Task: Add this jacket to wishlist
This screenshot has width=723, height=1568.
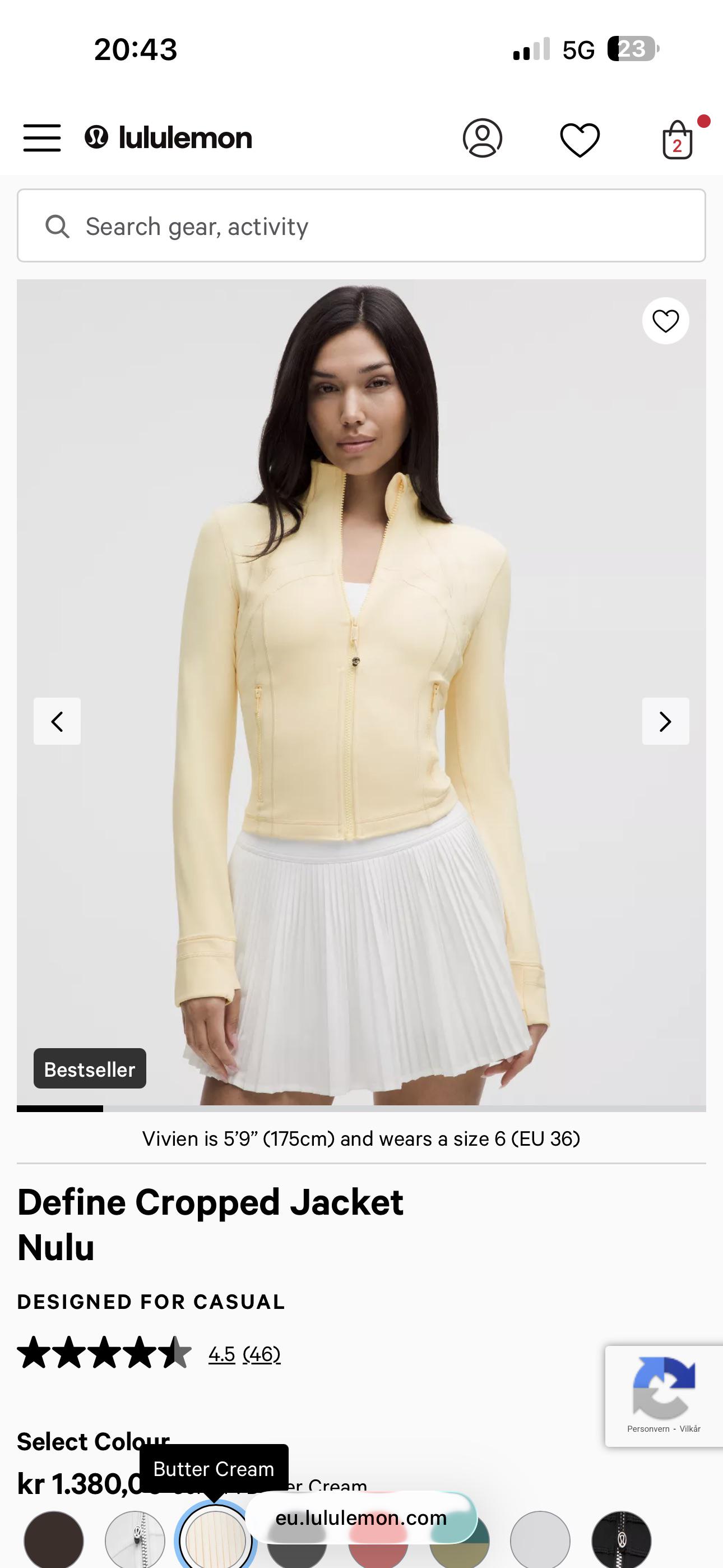Action: 665,321
